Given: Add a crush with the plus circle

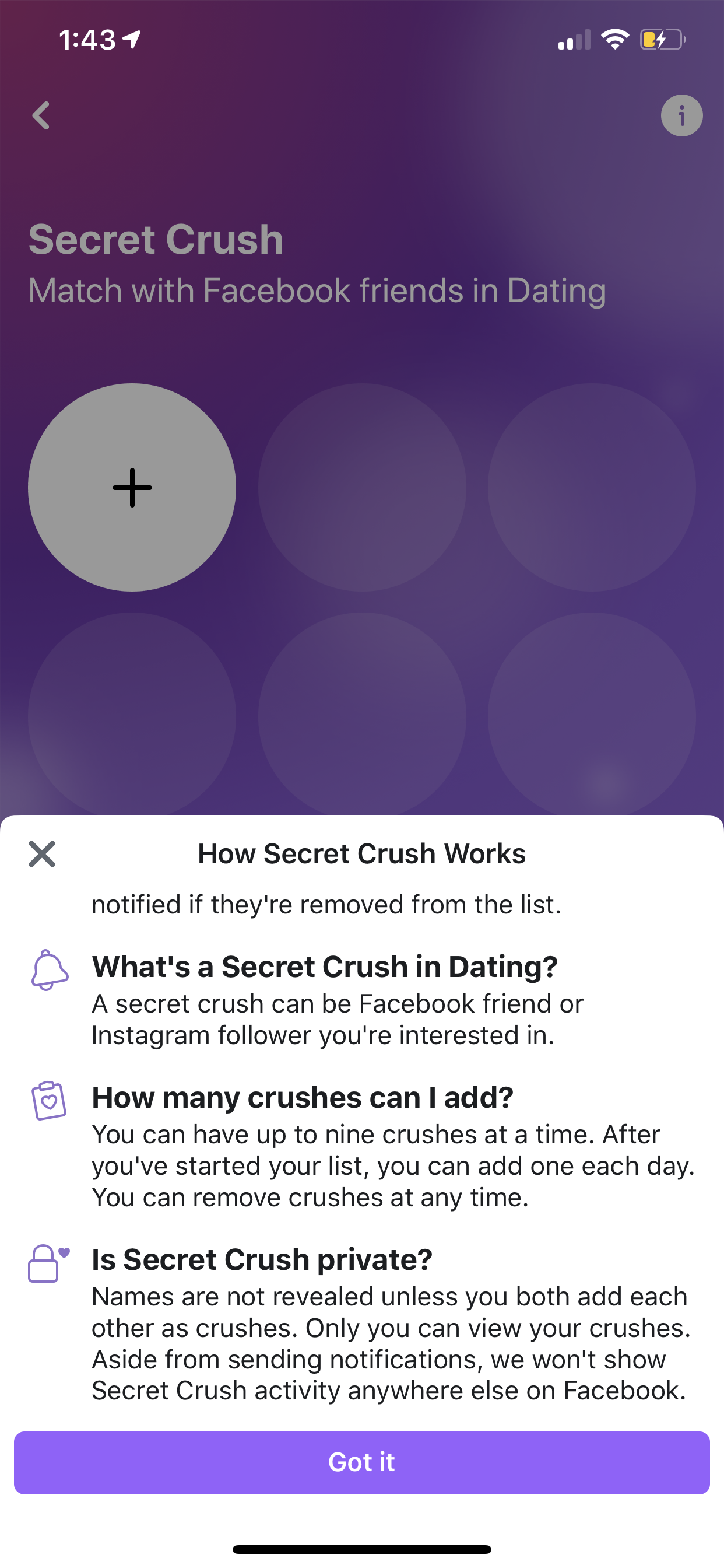Looking at the screenshot, I should 132,487.
